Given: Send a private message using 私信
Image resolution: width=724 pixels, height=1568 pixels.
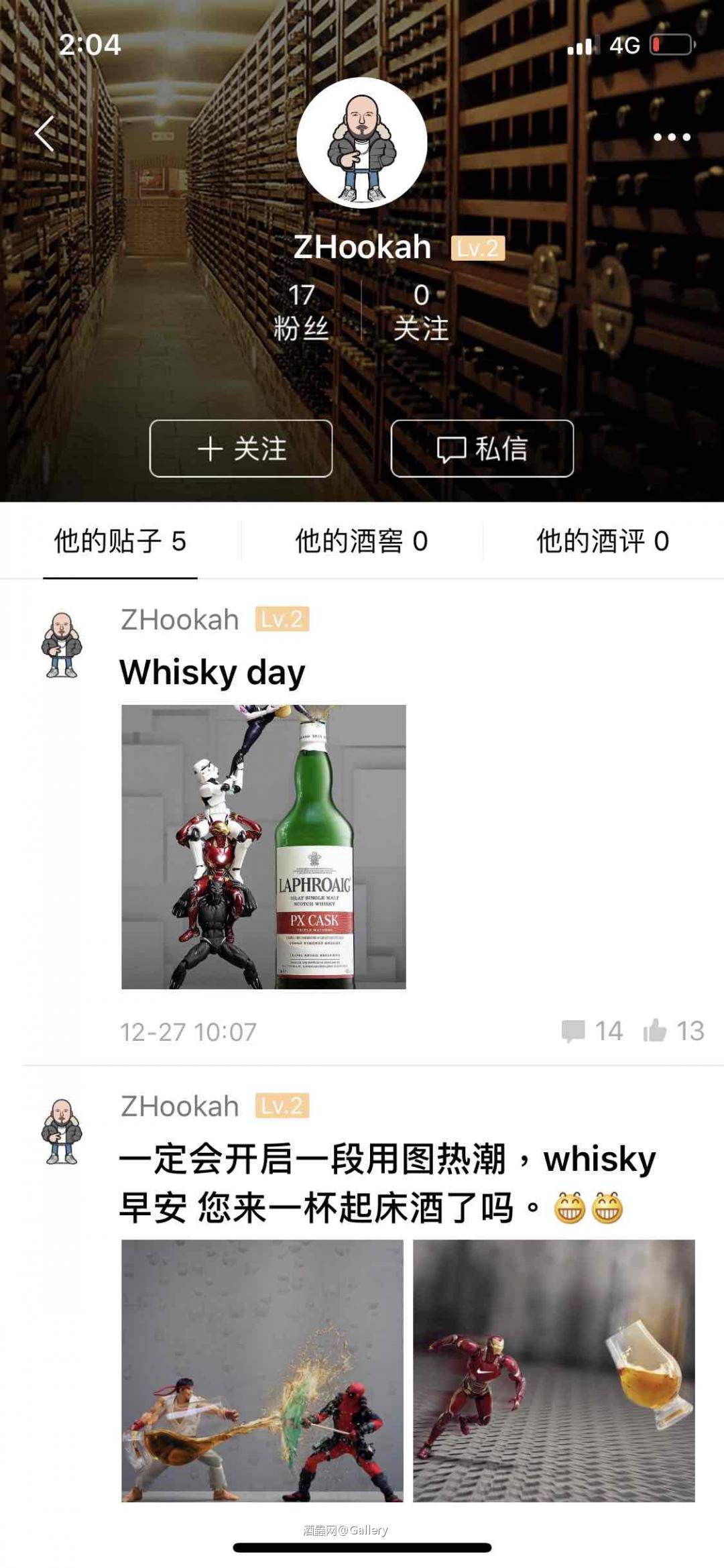Looking at the screenshot, I should 484,451.
